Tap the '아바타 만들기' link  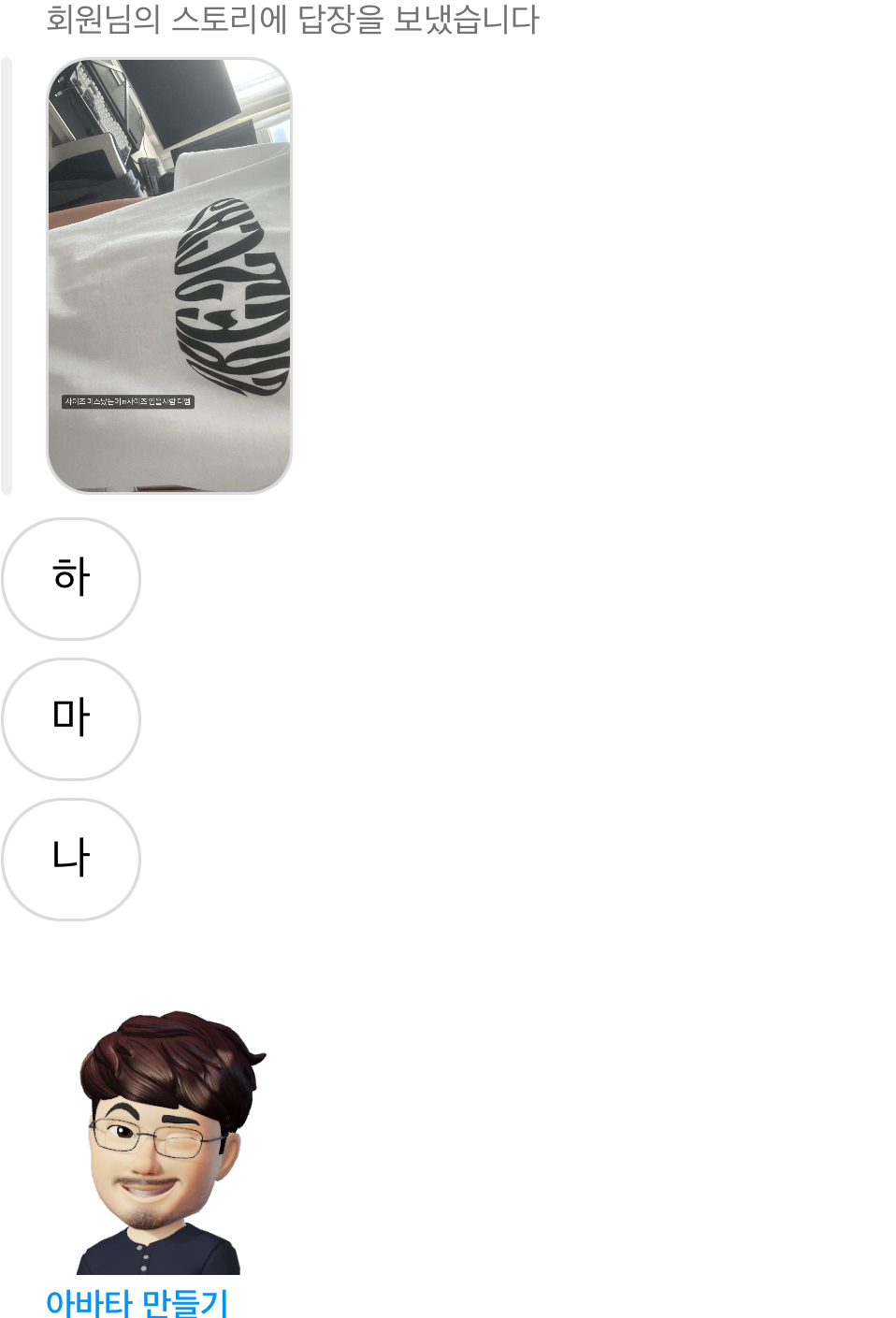pyautogui.click(x=137, y=1301)
